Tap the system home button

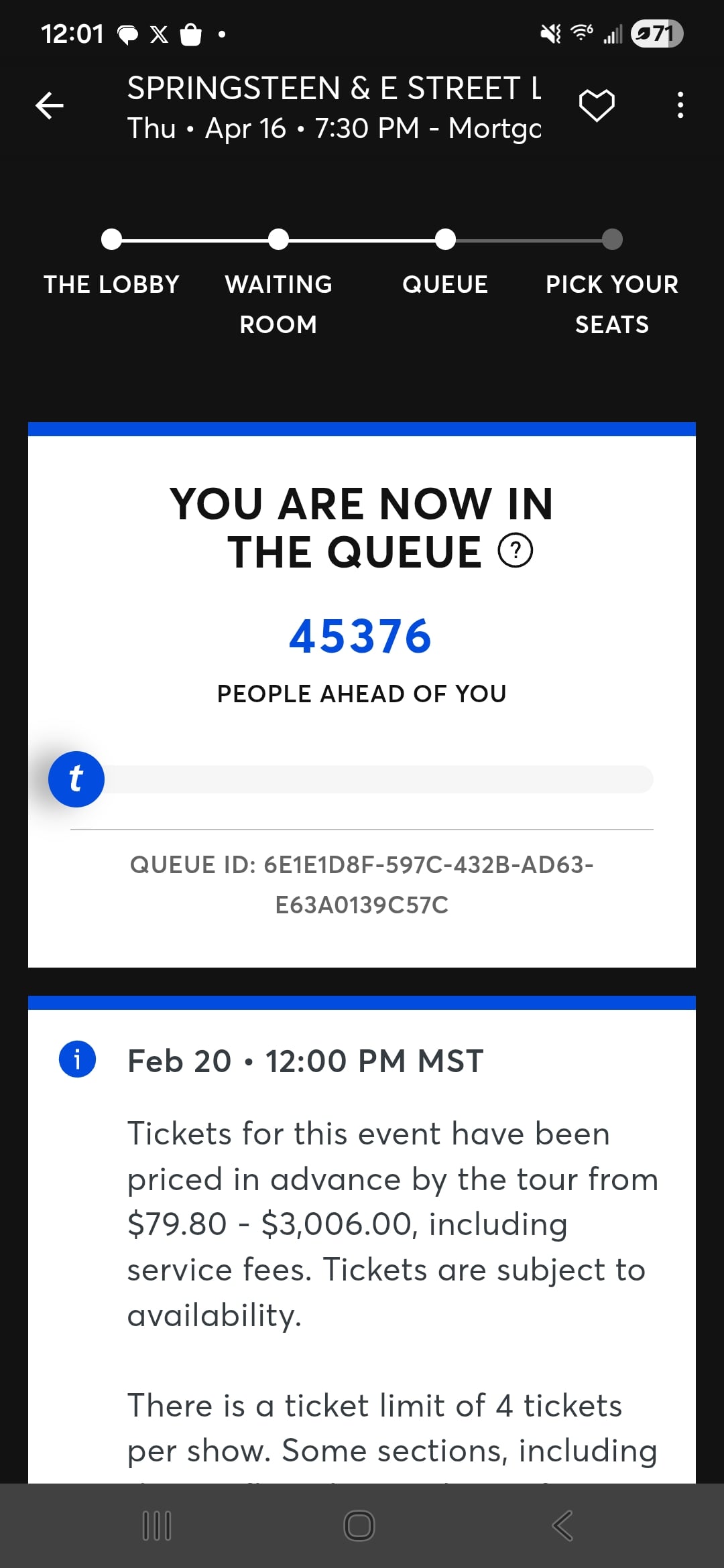[359, 1525]
